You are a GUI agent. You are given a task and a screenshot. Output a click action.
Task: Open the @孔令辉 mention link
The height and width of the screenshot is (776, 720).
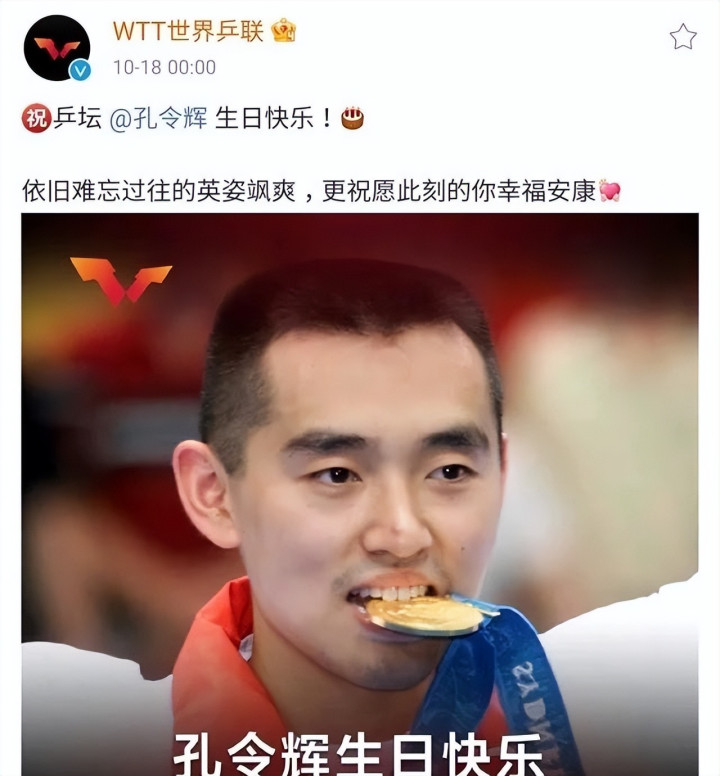[x=158, y=118]
